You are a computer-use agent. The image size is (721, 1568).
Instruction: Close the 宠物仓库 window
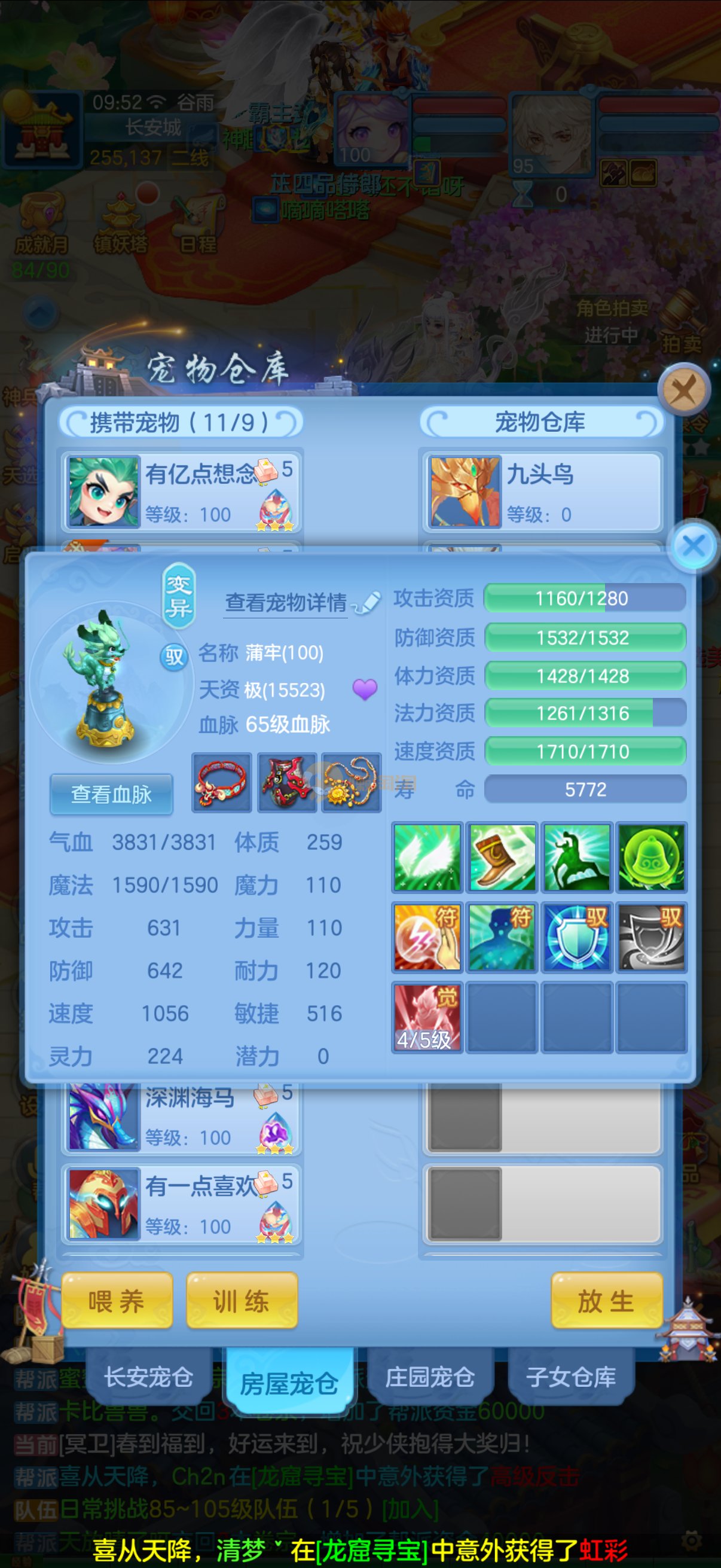pos(684,389)
